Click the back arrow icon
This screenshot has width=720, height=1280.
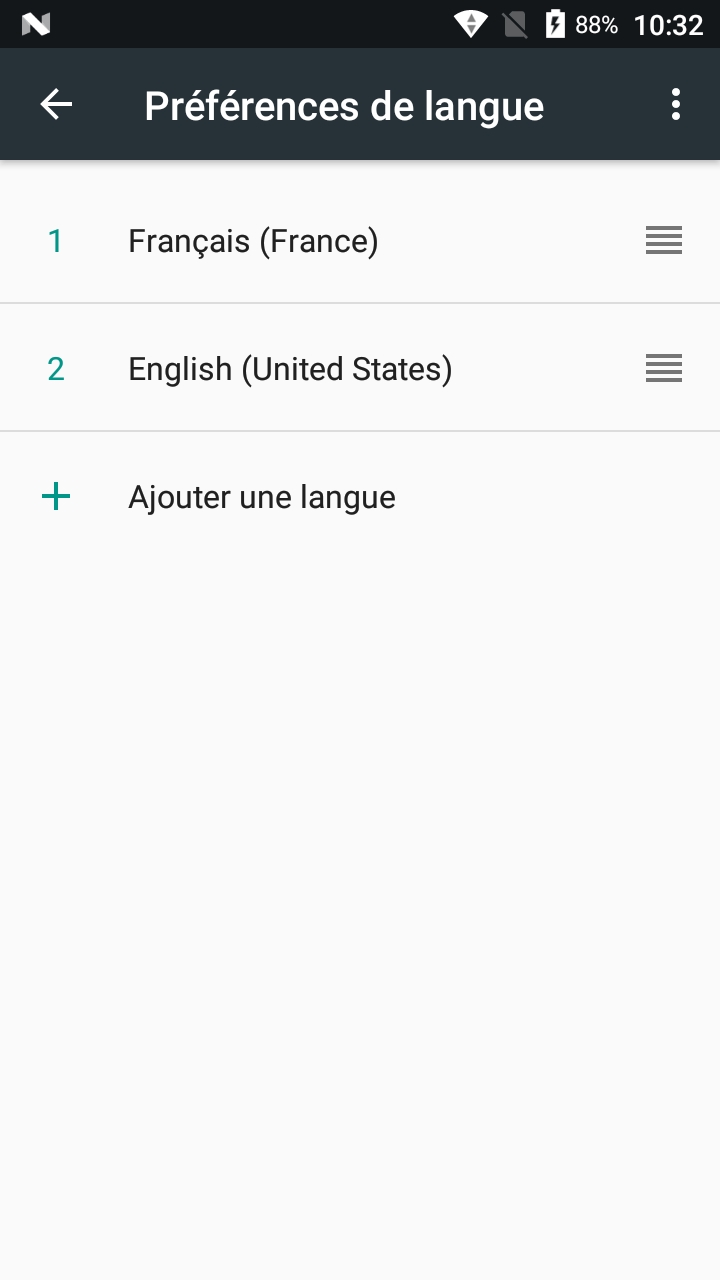coord(56,104)
